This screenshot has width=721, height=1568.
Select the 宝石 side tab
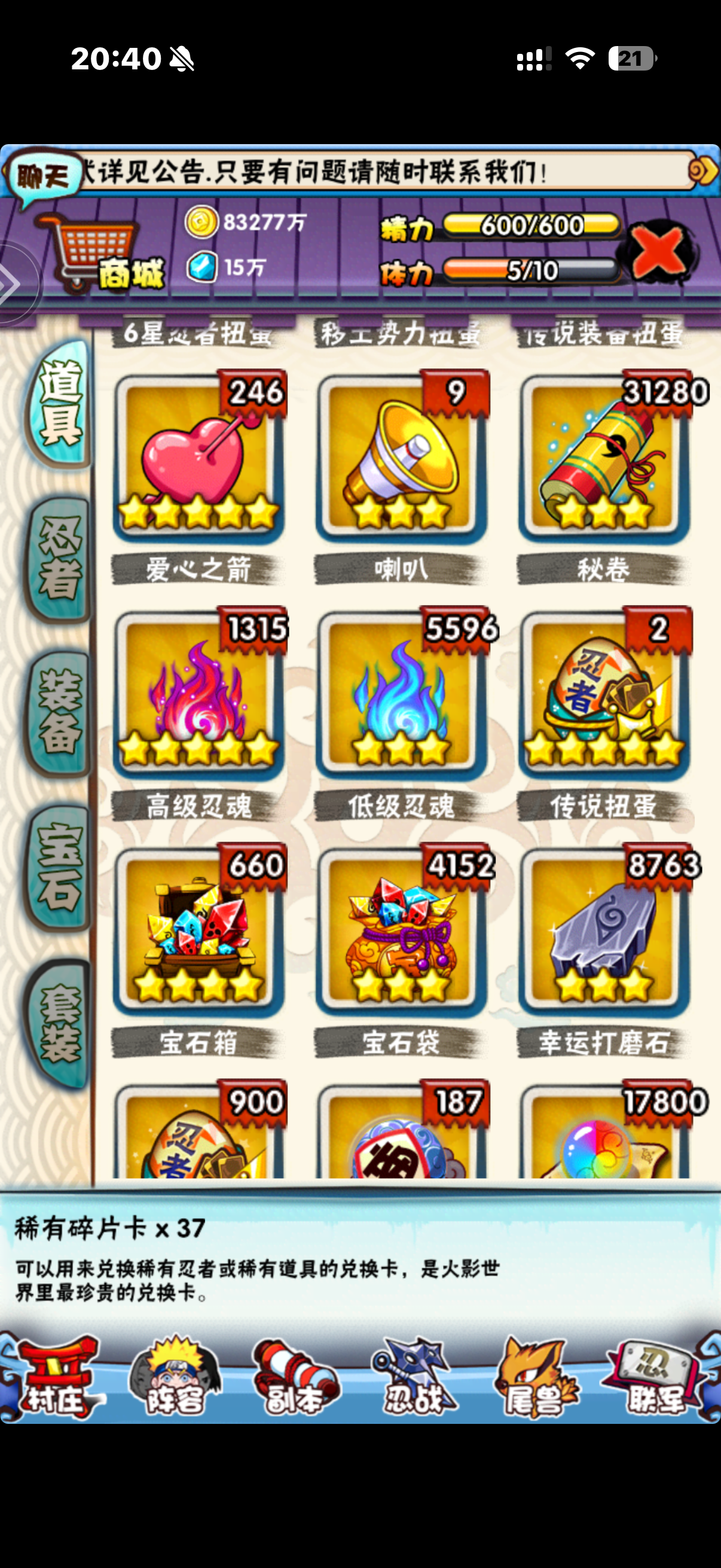[x=59, y=867]
